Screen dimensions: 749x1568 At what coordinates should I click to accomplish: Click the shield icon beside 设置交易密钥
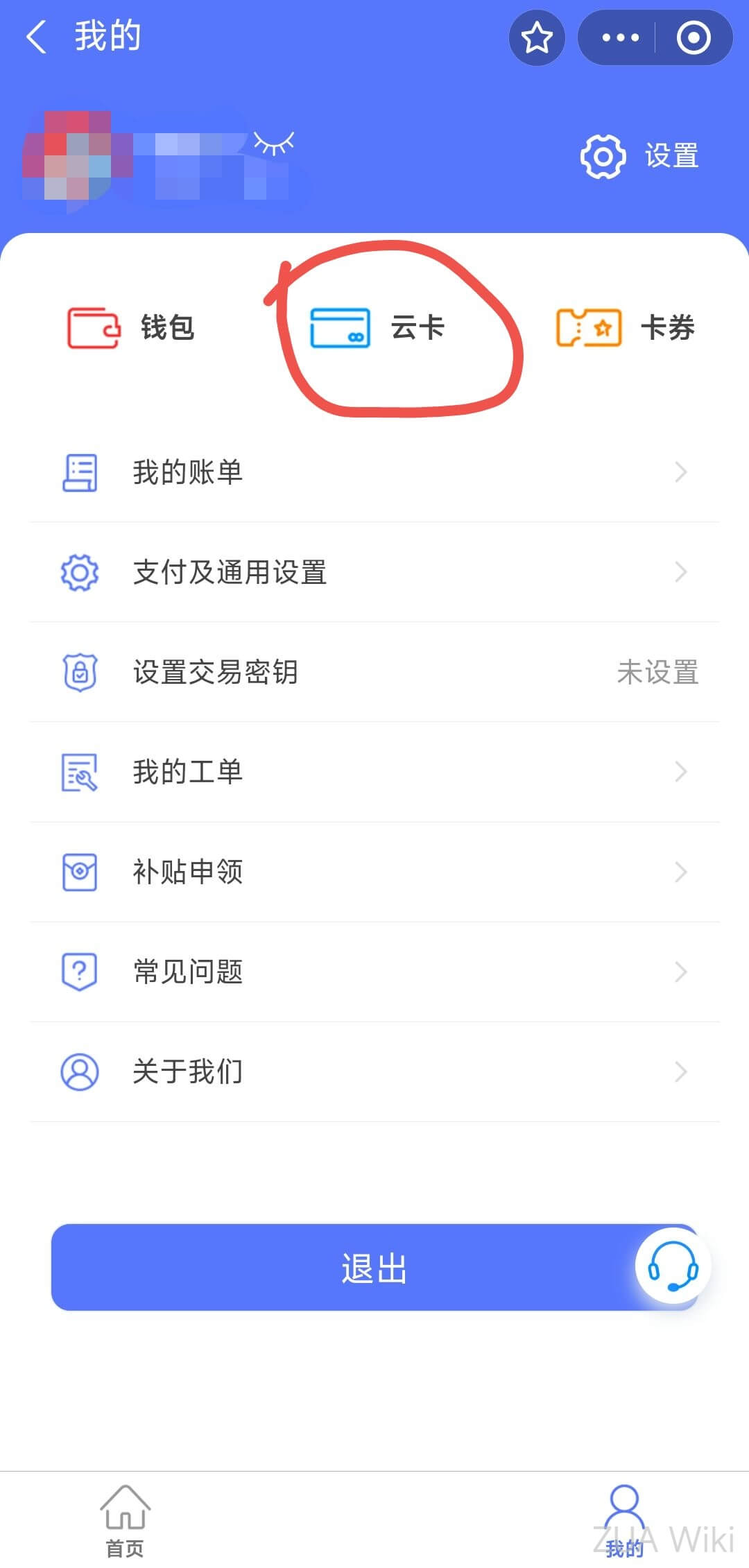click(79, 672)
